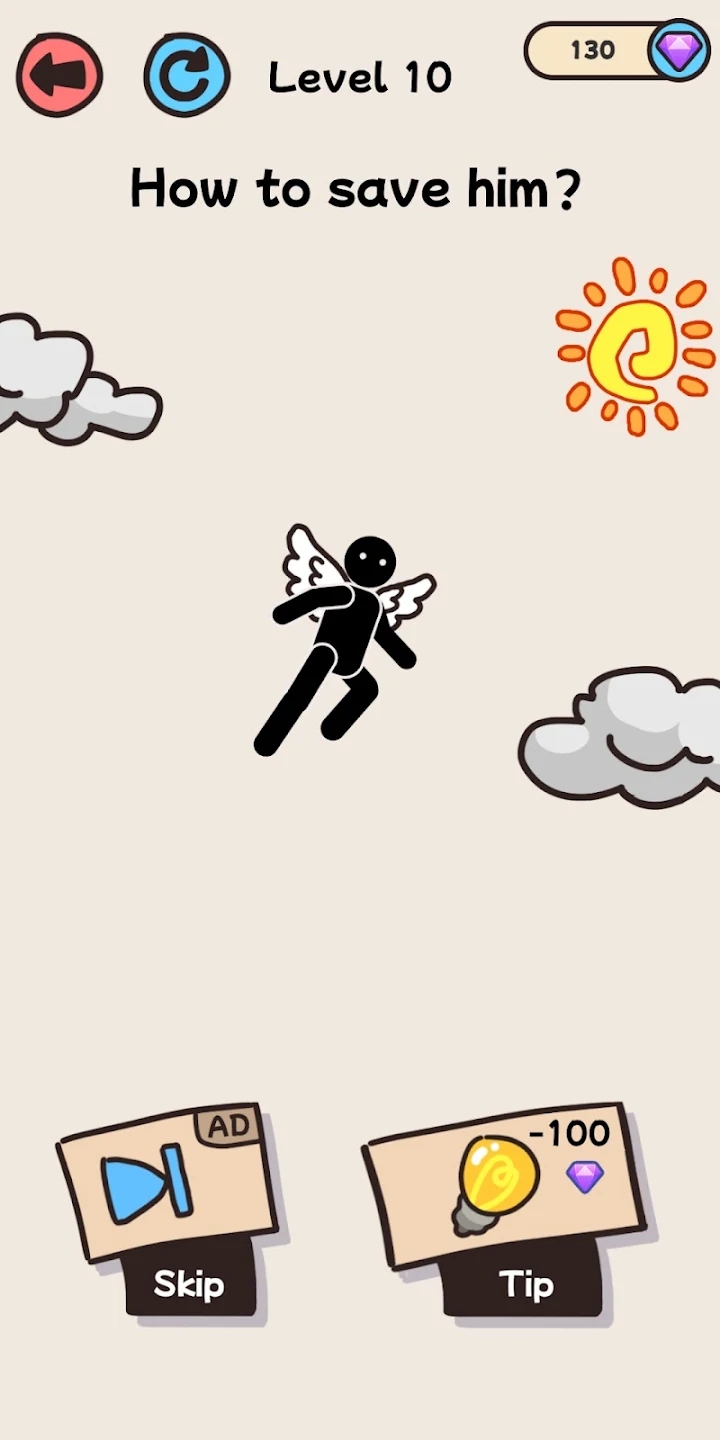The height and width of the screenshot is (1440, 720).
Task: Tap the red back arrow button
Action: [60, 75]
